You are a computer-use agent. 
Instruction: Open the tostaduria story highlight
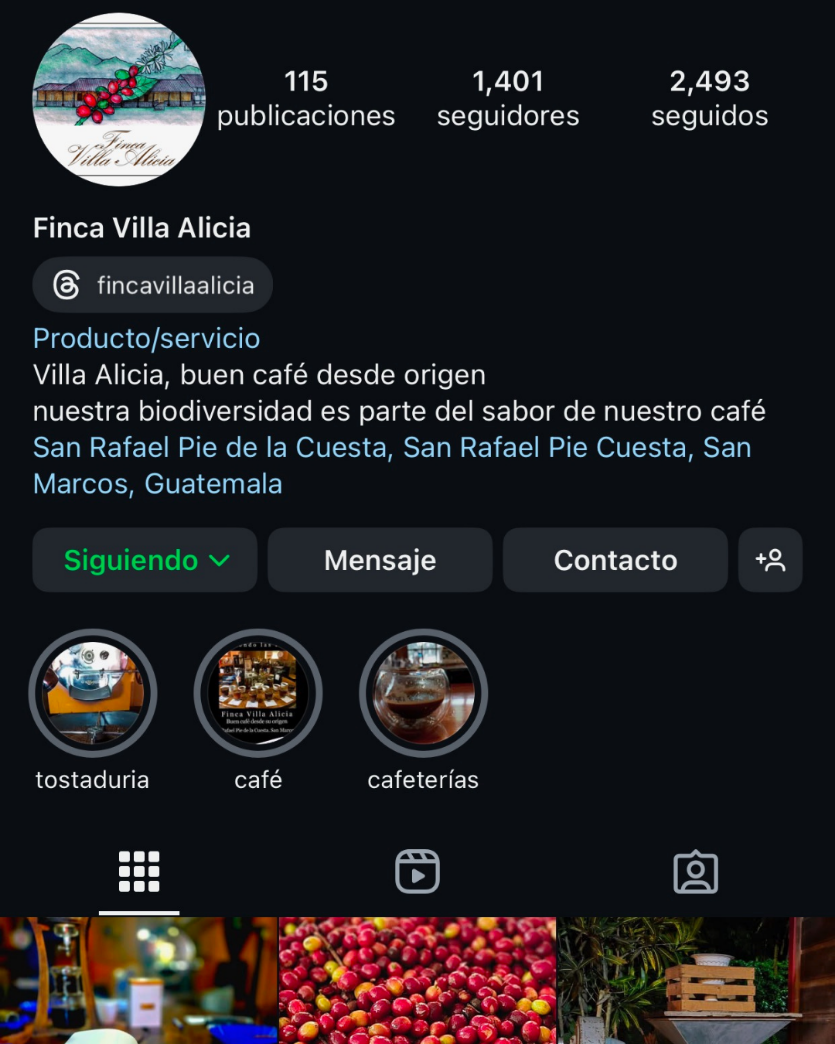(x=93, y=693)
